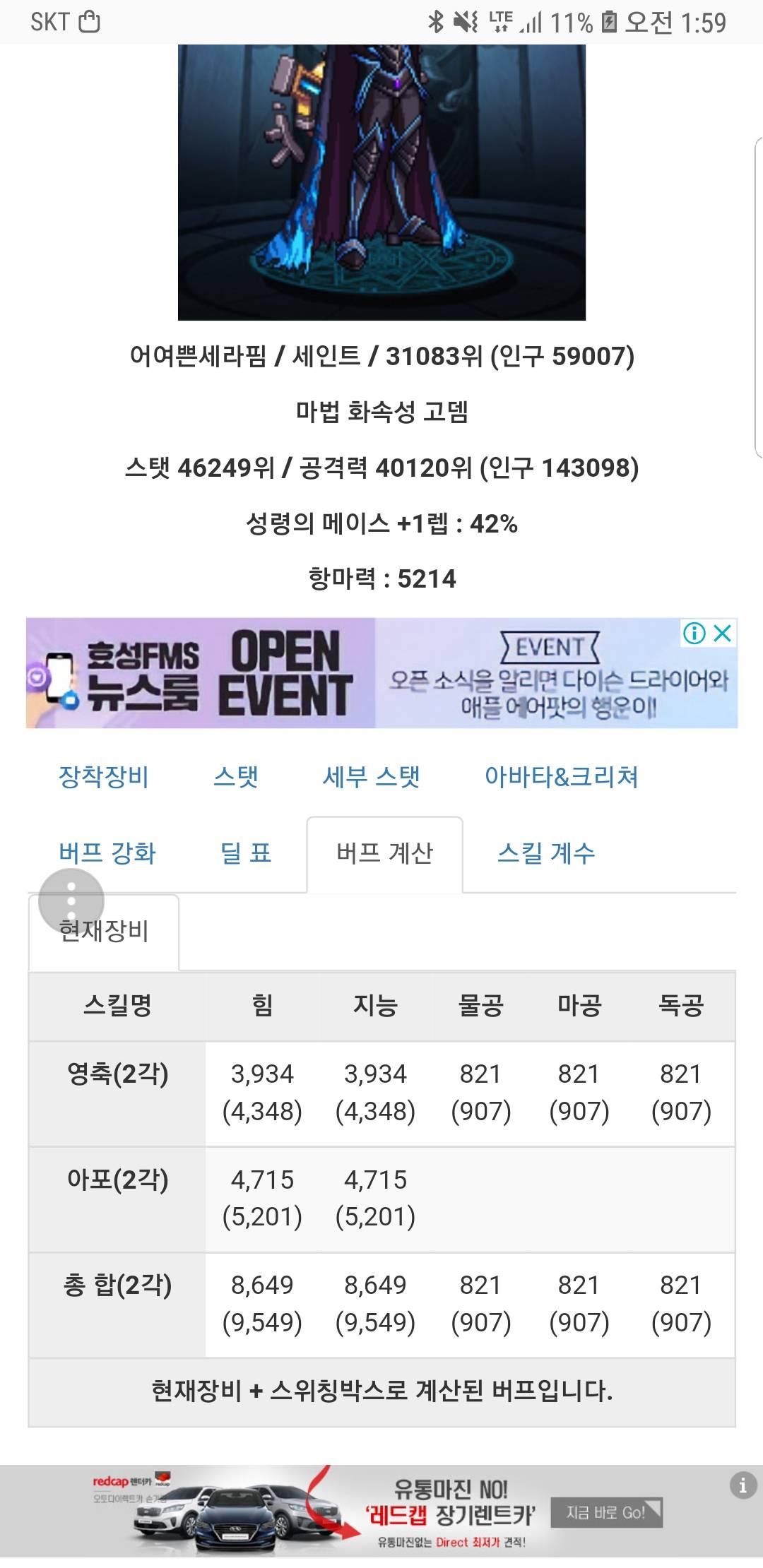763x1568 pixels.
Task: Open the 세부 스탯 tab
Action: click(372, 777)
